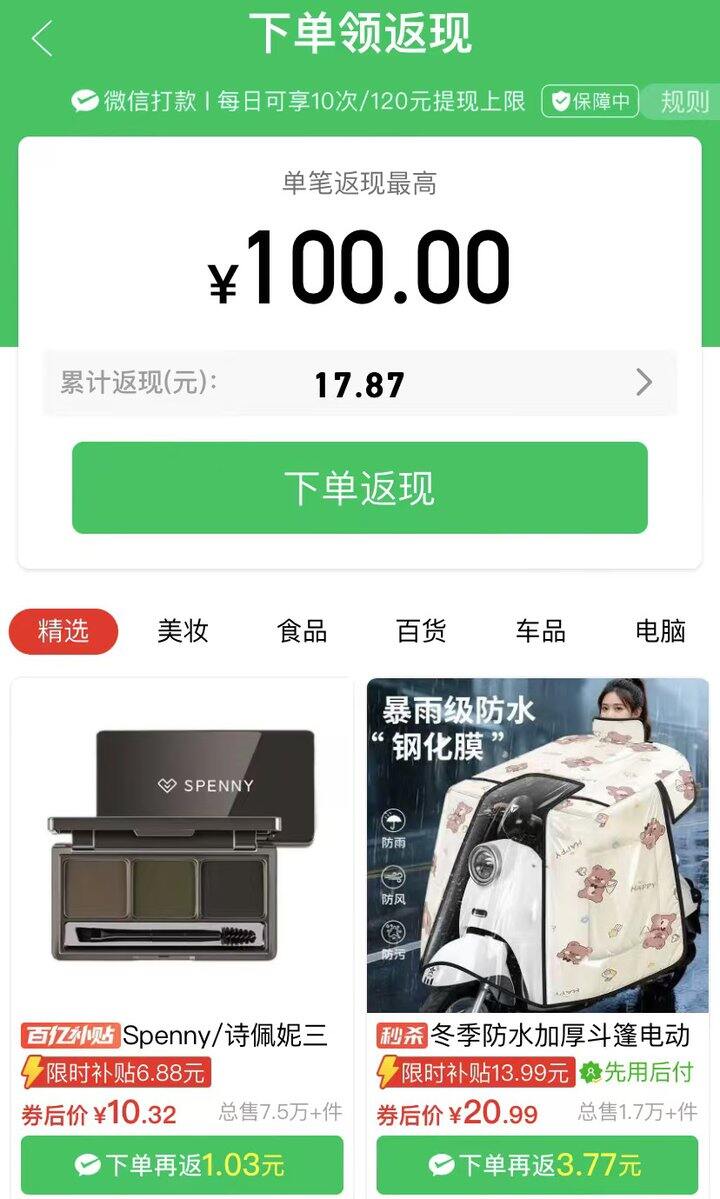Switch to the 电脑 tab
The image size is (720, 1199).
[660, 631]
